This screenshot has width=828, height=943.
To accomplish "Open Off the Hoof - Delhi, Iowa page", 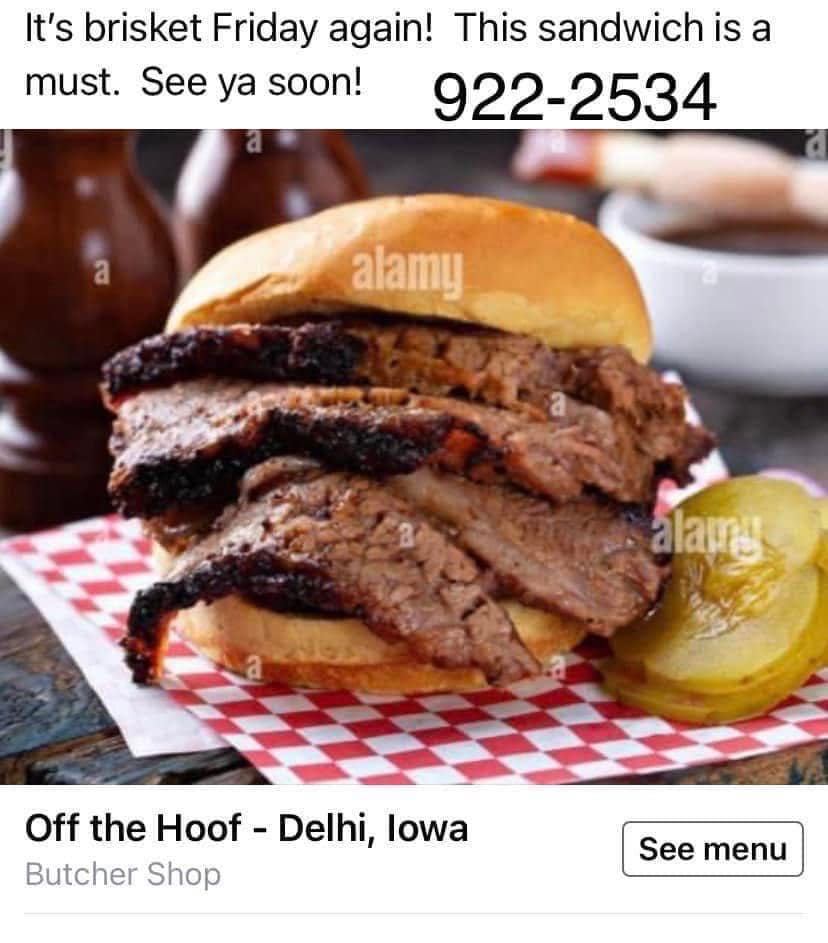I will [246, 828].
